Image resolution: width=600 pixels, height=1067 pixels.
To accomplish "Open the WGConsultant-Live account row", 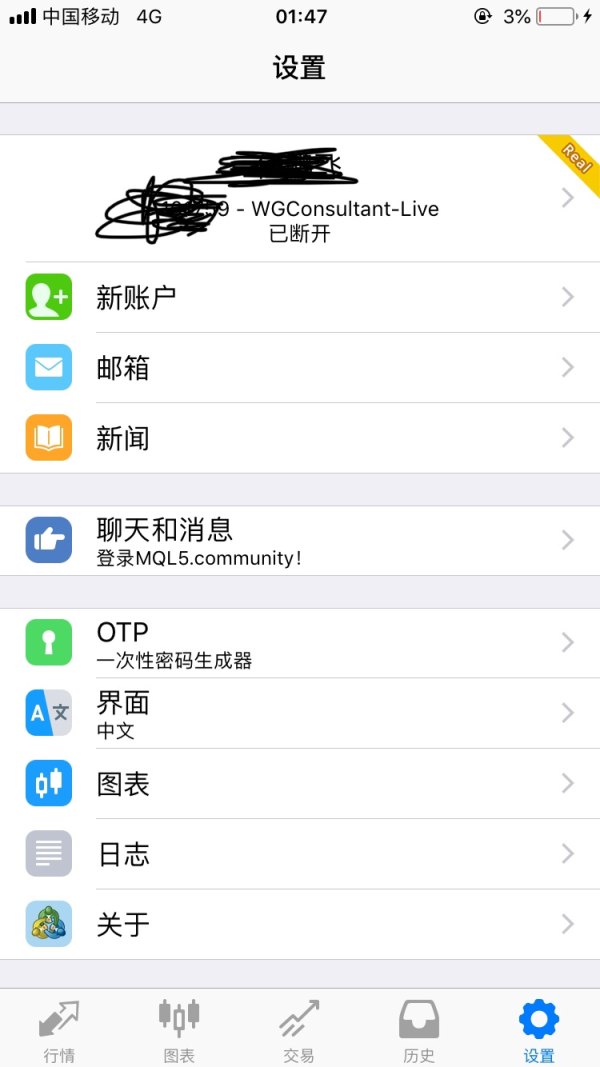I will click(x=300, y=199).
